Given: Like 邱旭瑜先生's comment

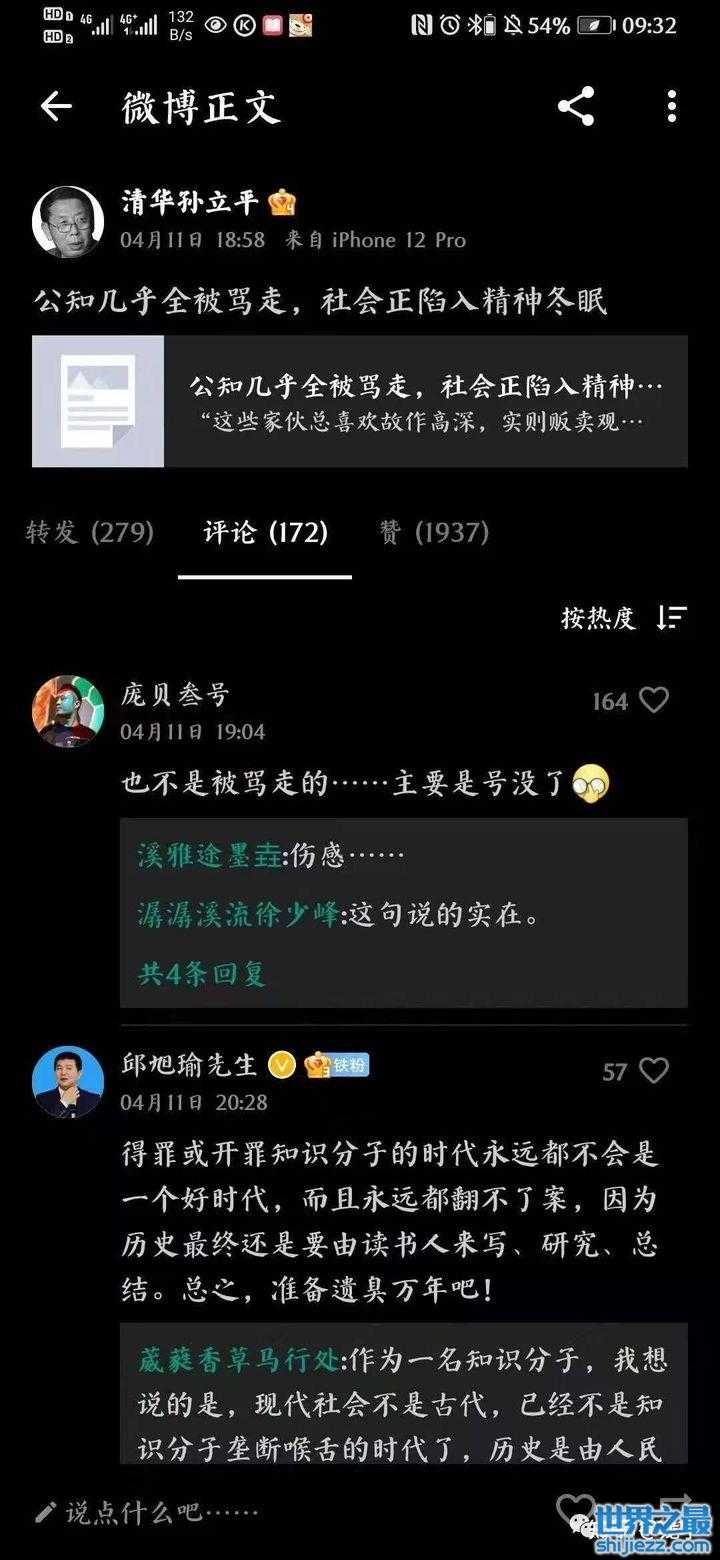Looking at the screenshot, I should click(653, 1072).
